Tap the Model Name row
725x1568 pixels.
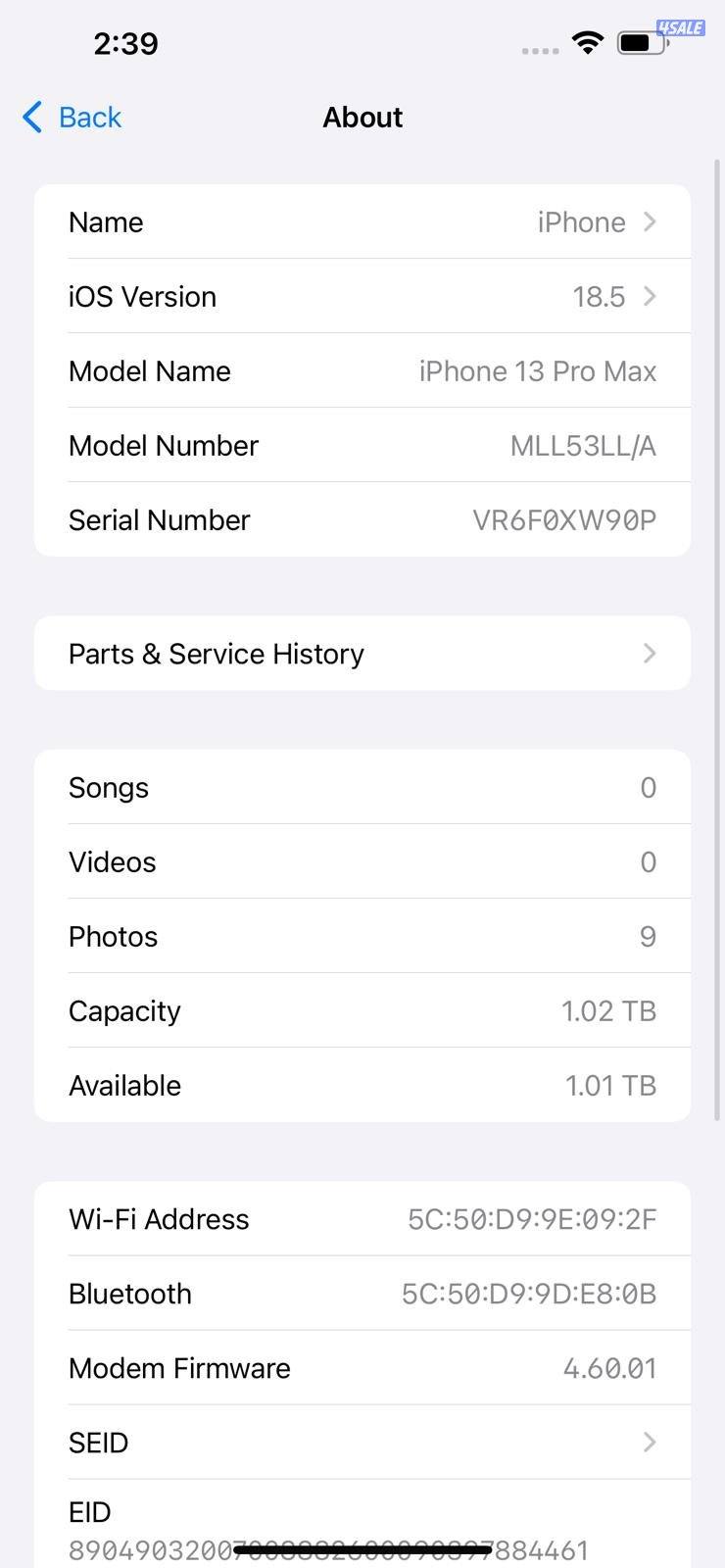(362, 370)
